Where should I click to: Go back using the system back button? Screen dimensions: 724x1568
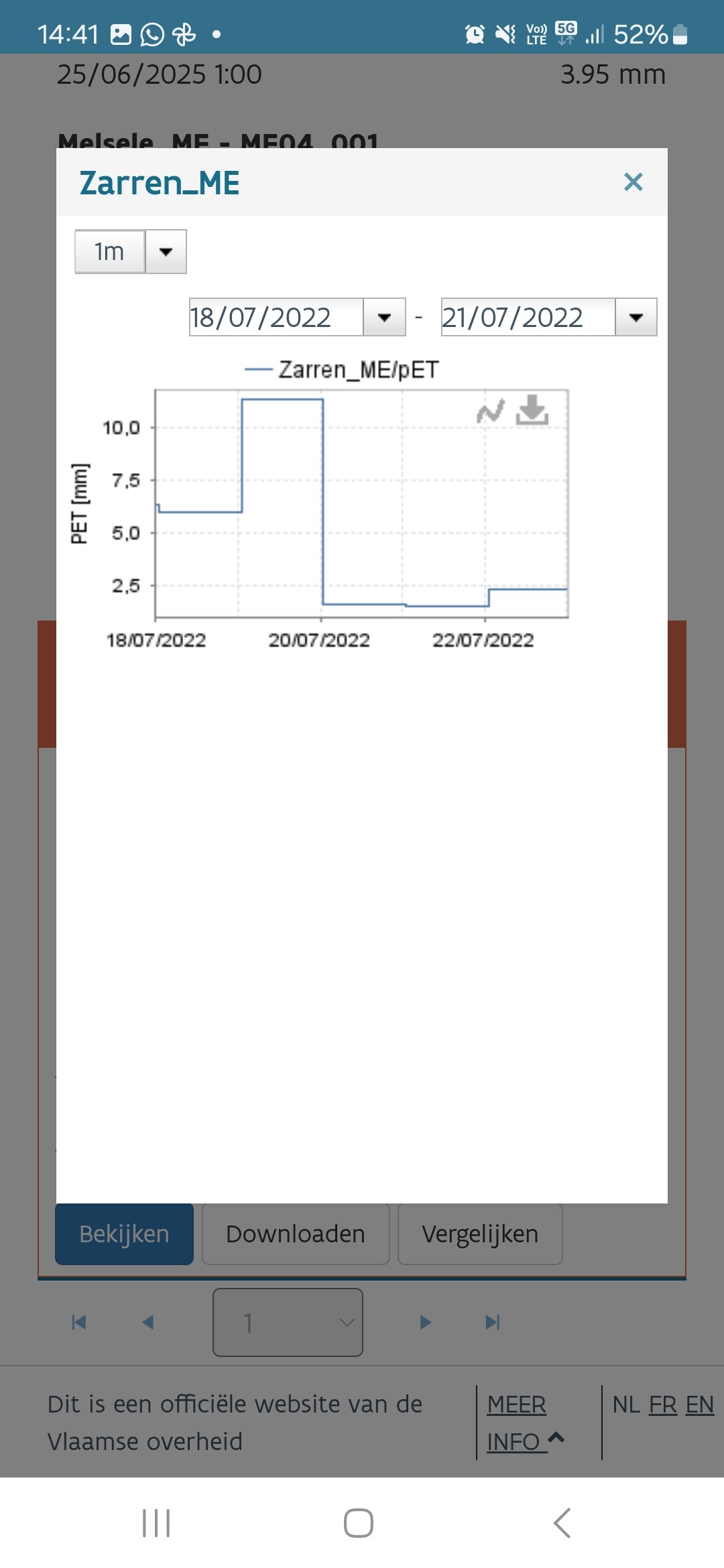click(x=562, y=1523)
